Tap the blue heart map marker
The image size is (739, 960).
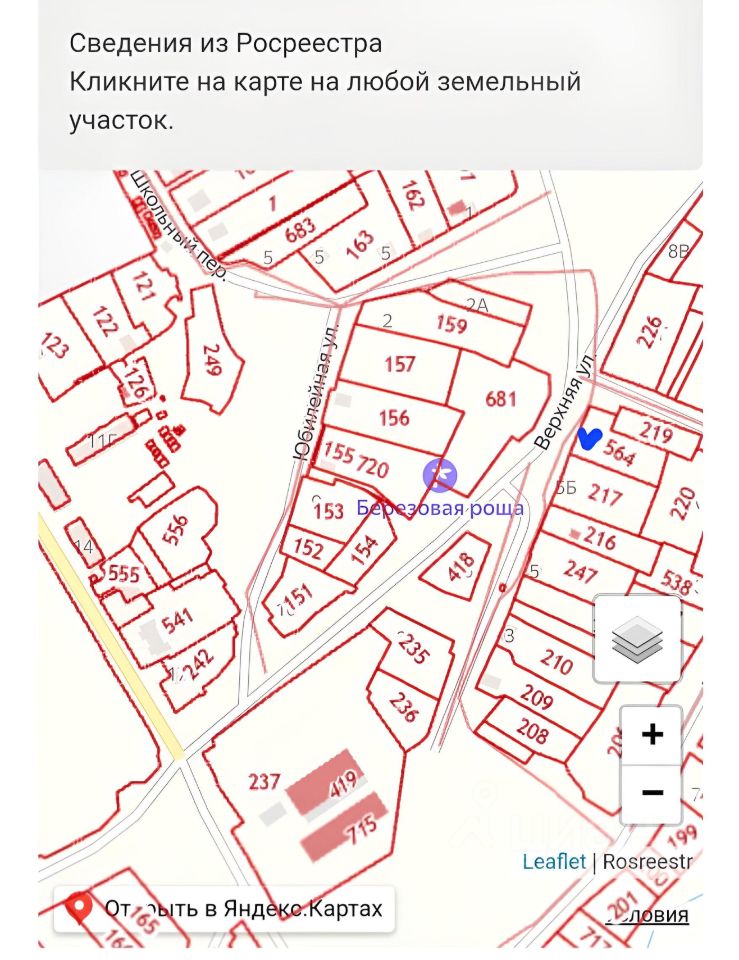click(589, 438)
